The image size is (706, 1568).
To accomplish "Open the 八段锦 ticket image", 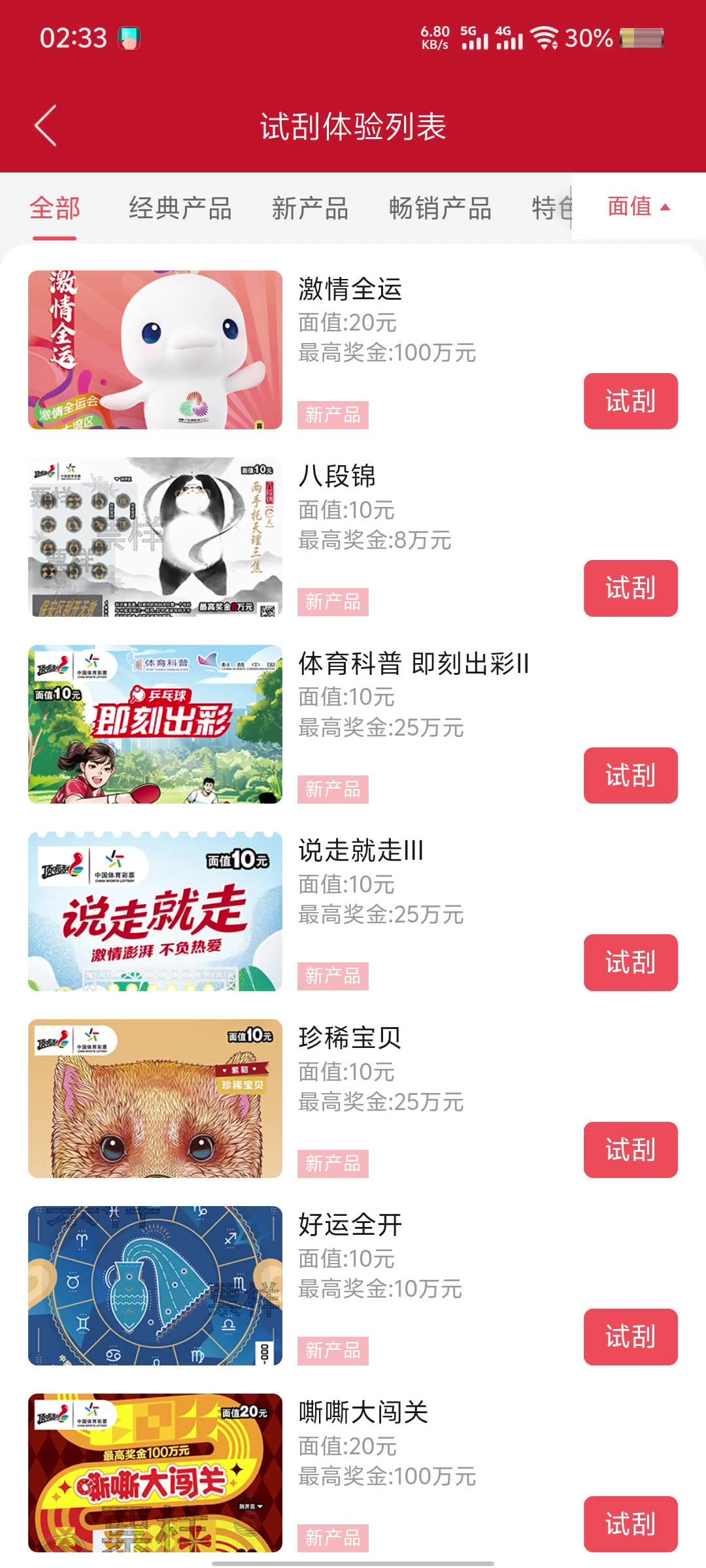I will click(155, 537).
